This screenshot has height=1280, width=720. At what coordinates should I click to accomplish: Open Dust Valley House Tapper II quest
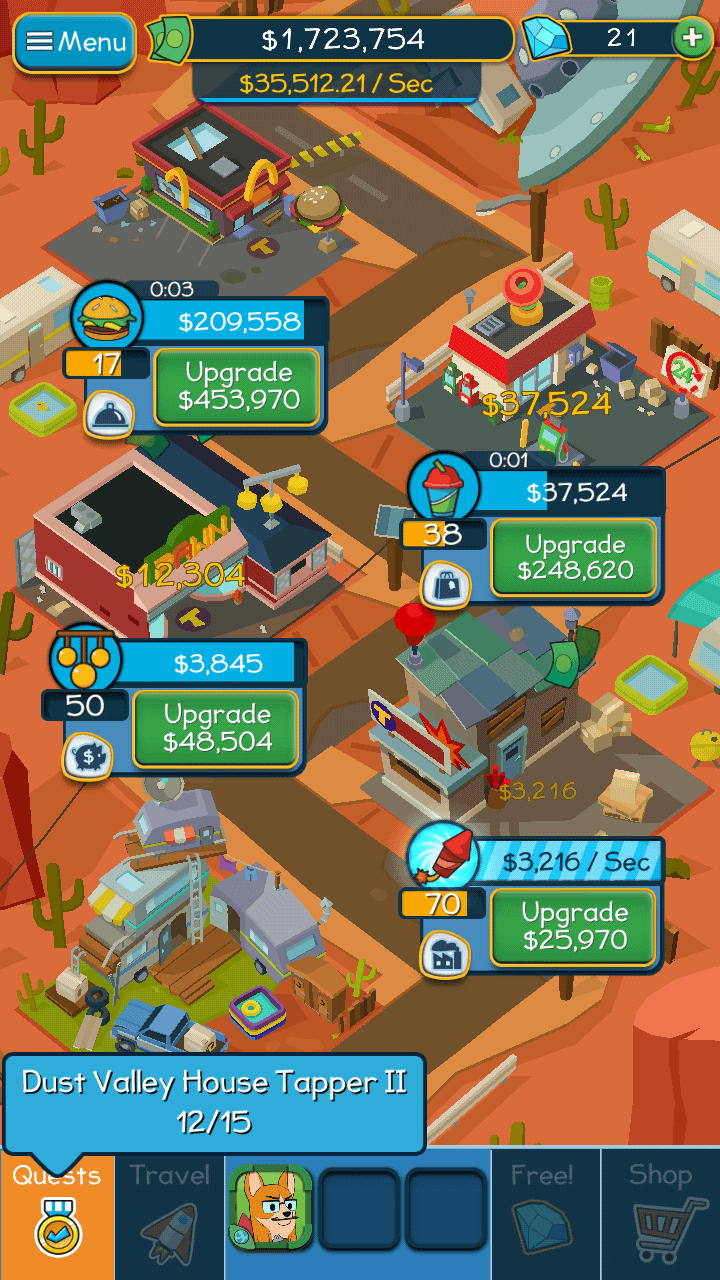click(x=214, y=1102)
